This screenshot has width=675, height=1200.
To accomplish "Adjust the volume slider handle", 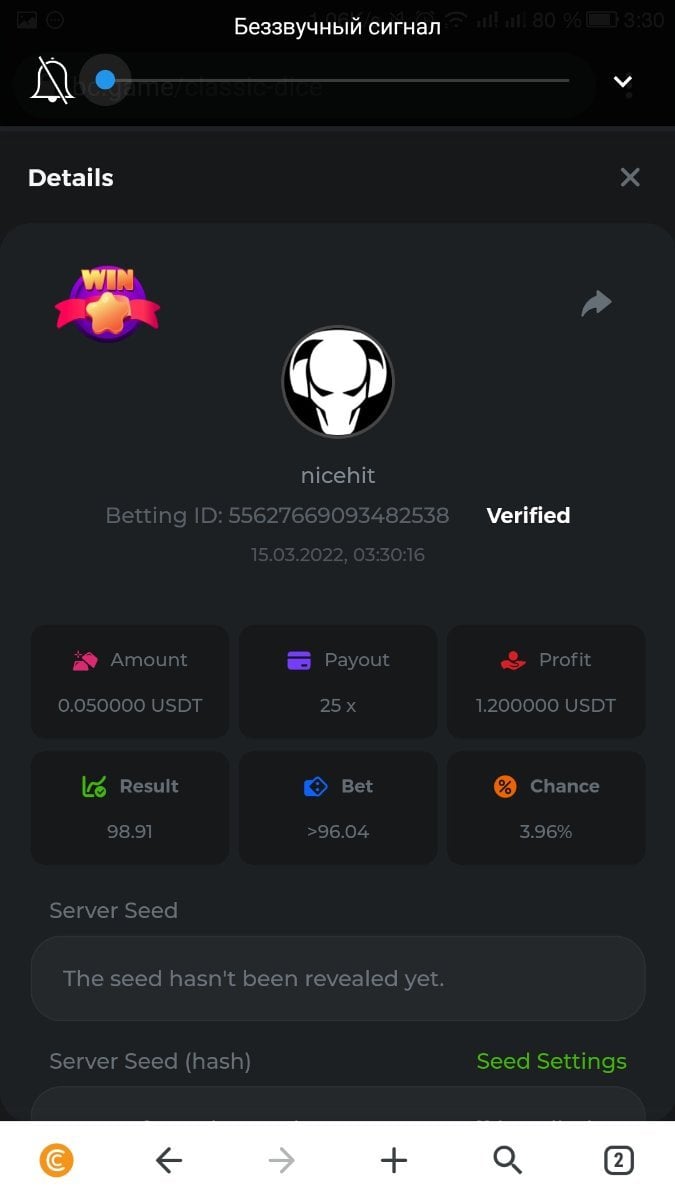I will (105, 80).
